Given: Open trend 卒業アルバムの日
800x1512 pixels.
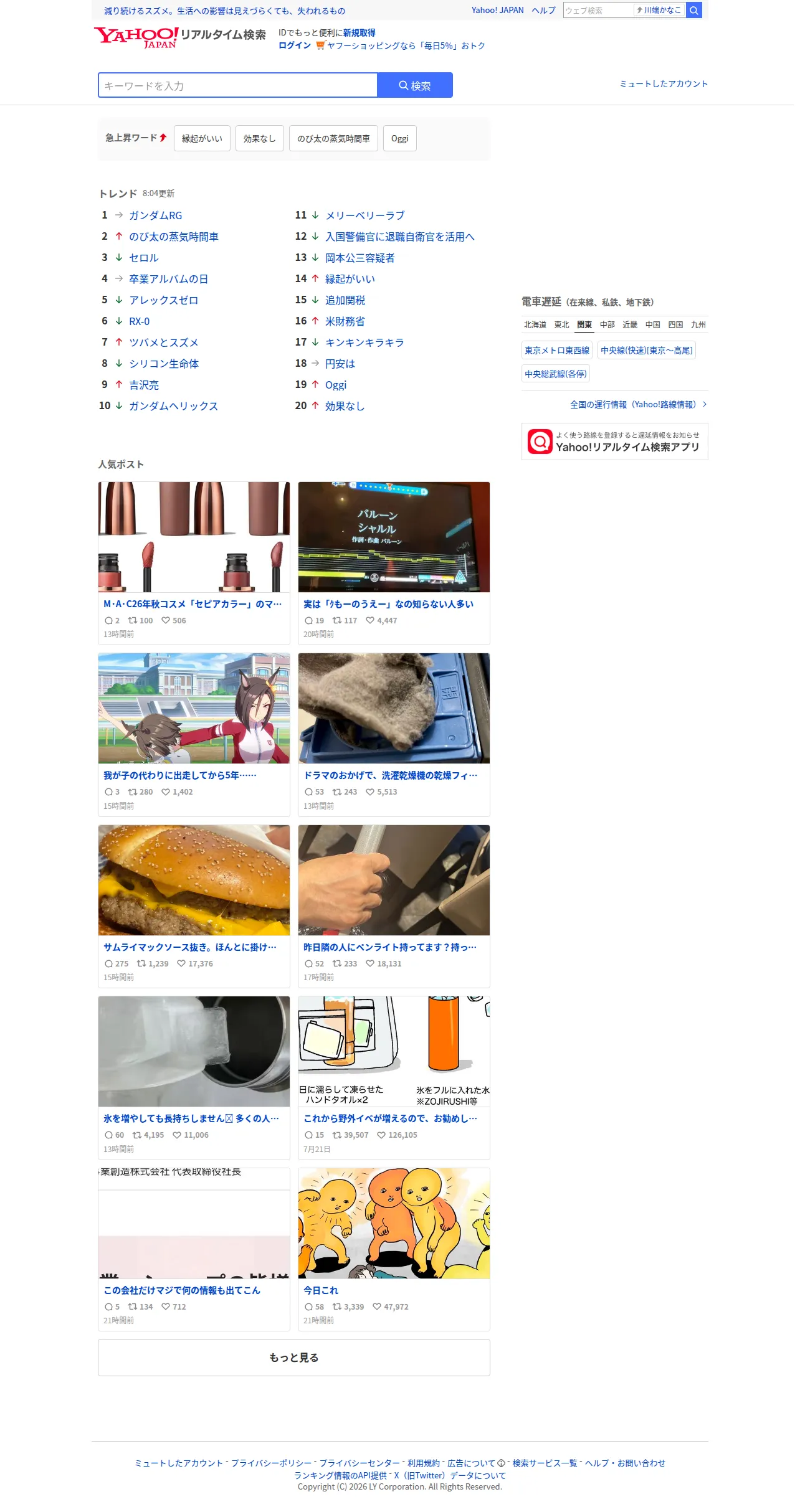Looking at the screenshot, I should [x=168, y=279].
